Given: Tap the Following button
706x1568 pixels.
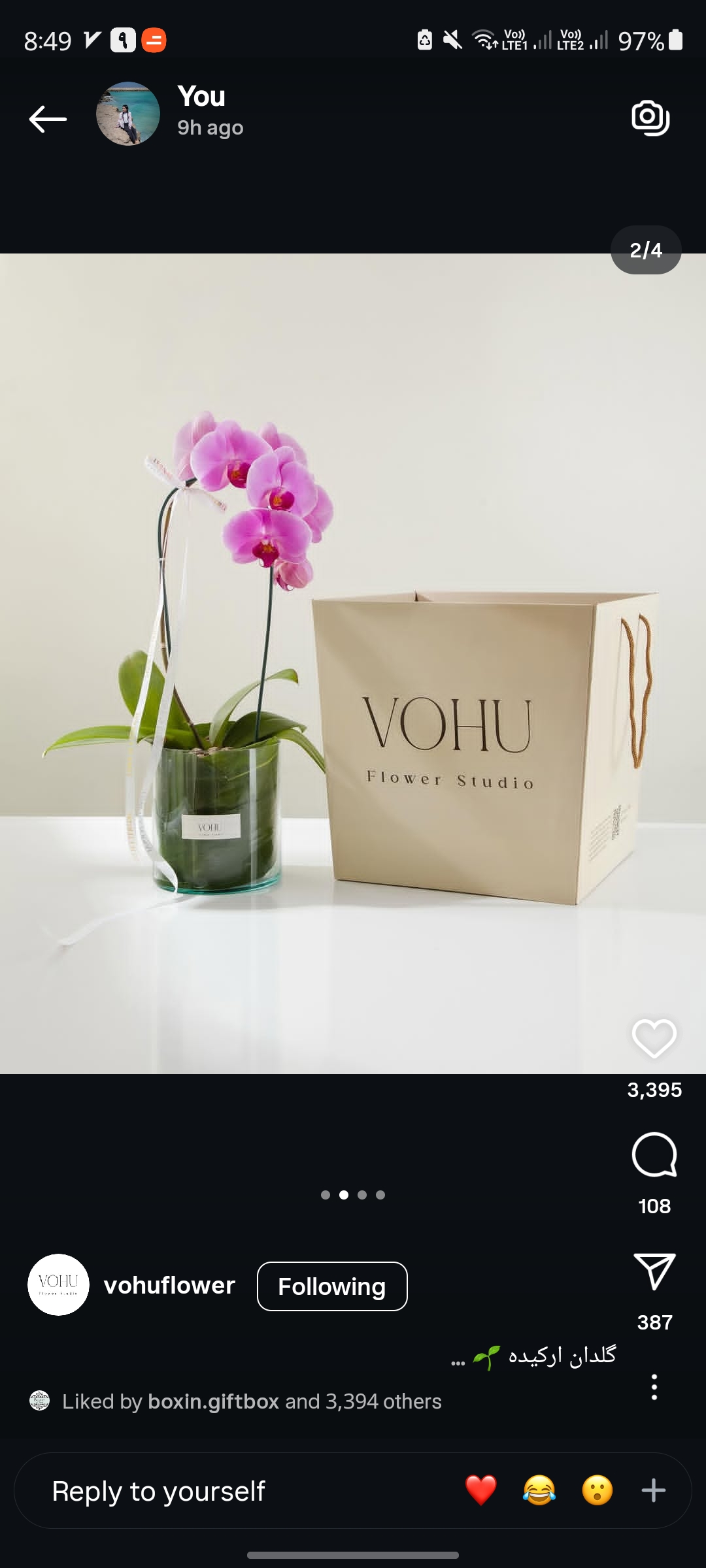Looking at the screenshot, I should [332, 1286].
